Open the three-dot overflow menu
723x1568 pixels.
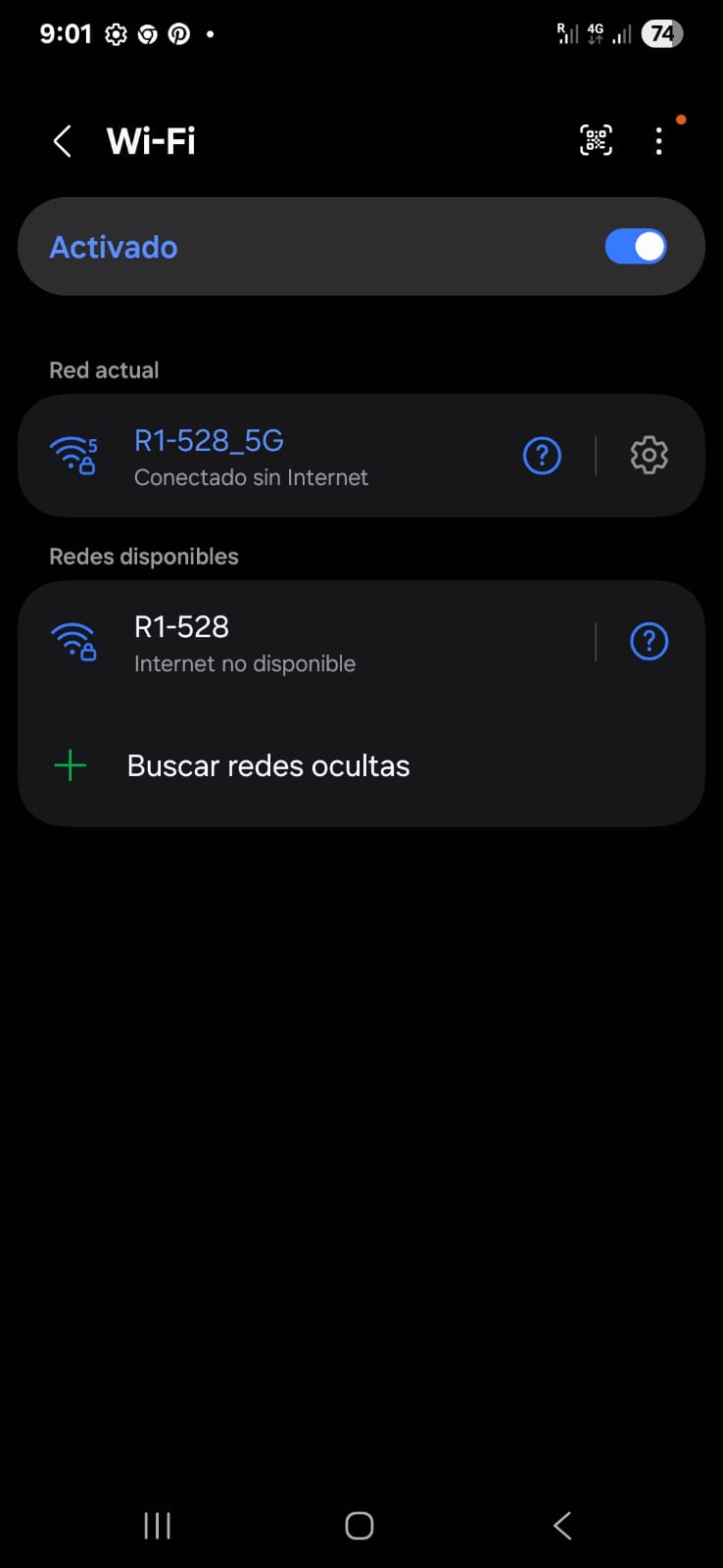point(658,141)
